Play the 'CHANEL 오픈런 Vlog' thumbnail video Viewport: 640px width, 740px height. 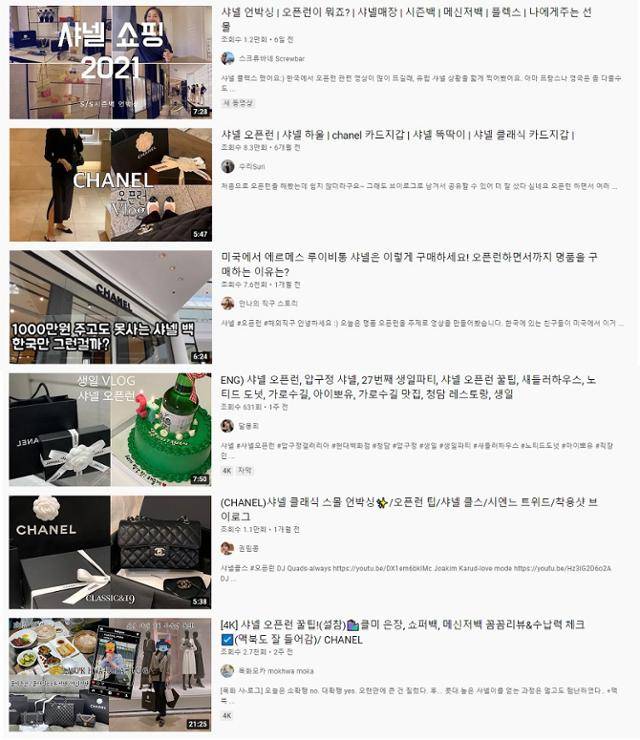(x=110, y=184)
